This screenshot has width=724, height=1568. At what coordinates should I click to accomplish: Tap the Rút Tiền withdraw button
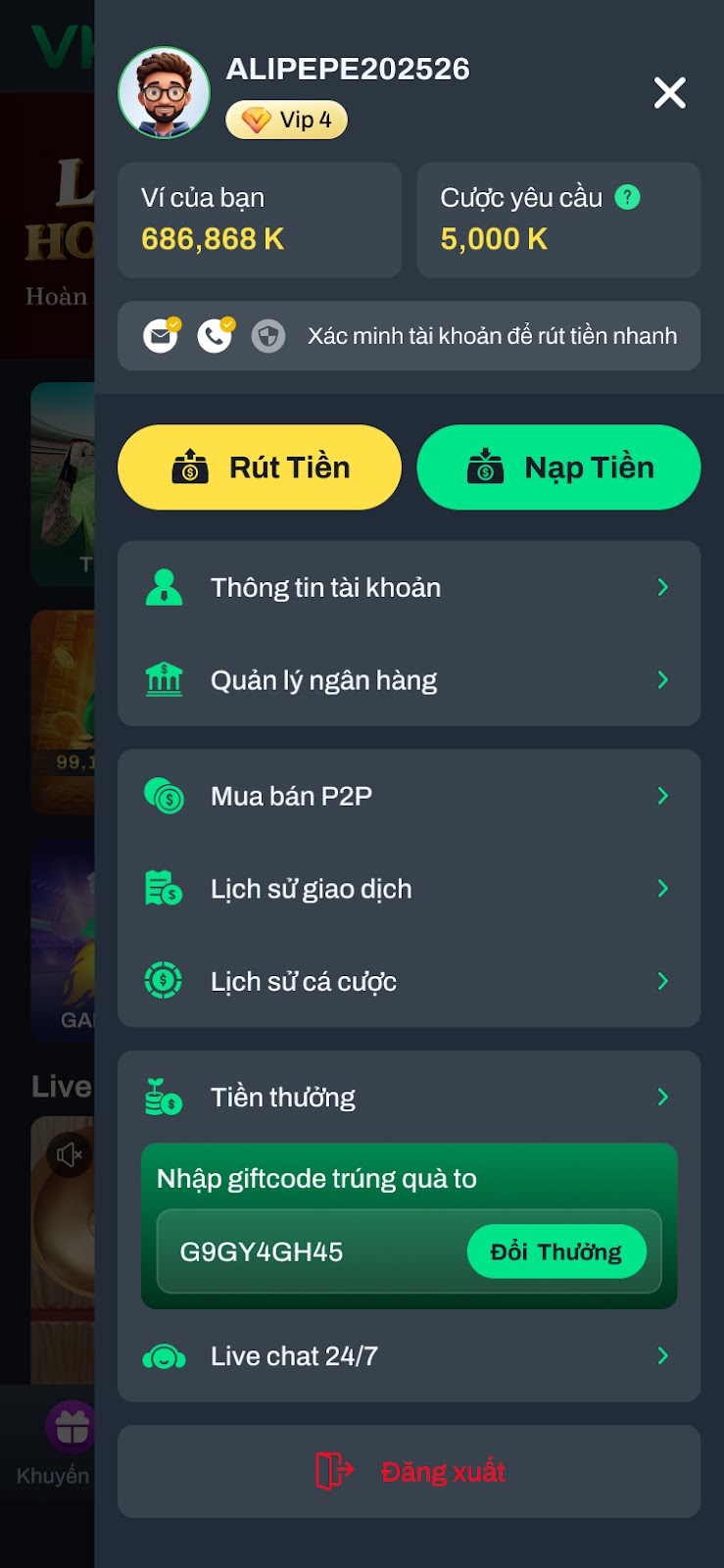coord(260,467)
